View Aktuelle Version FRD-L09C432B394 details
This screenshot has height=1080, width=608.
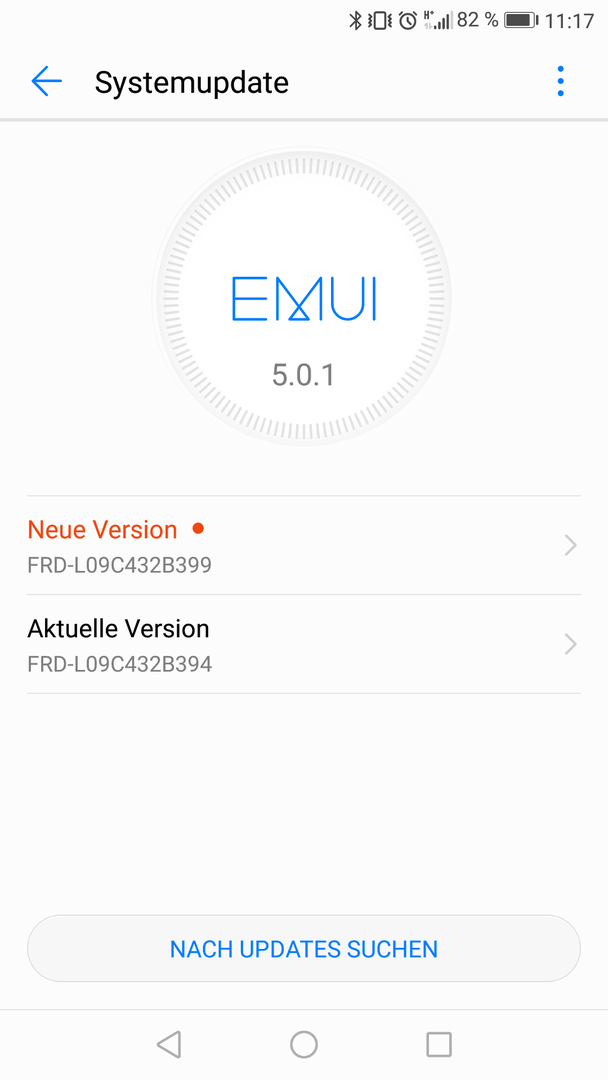[303, 644]
